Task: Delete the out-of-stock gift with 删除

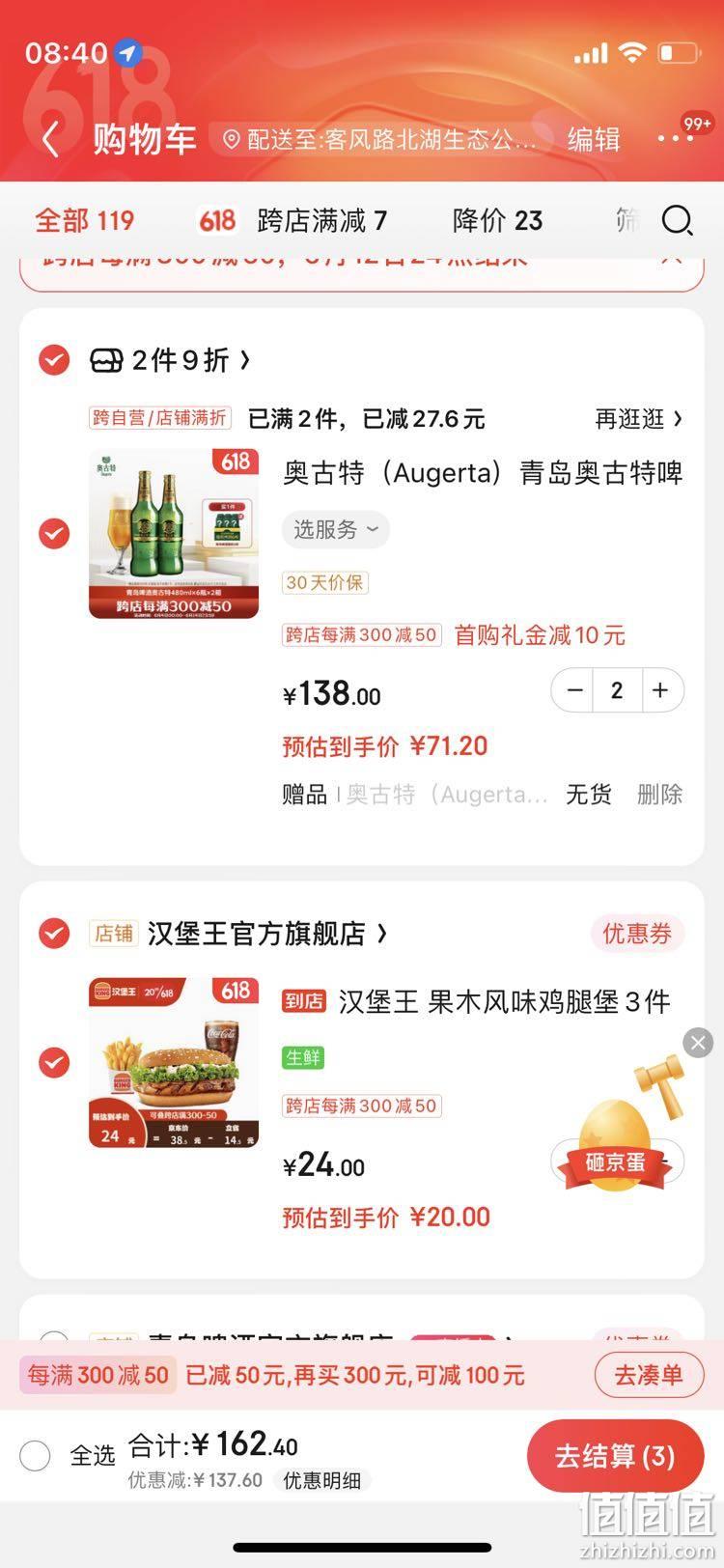Action: point(660,794)
